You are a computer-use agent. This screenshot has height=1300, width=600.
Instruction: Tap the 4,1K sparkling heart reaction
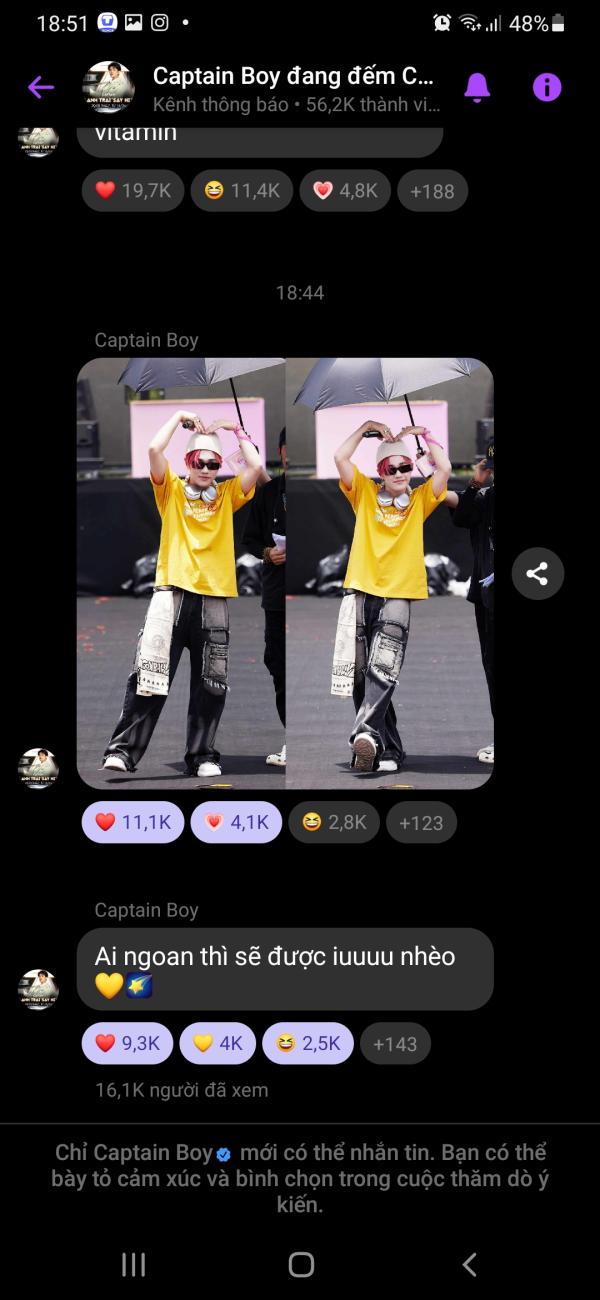click(x=236, y=822)
